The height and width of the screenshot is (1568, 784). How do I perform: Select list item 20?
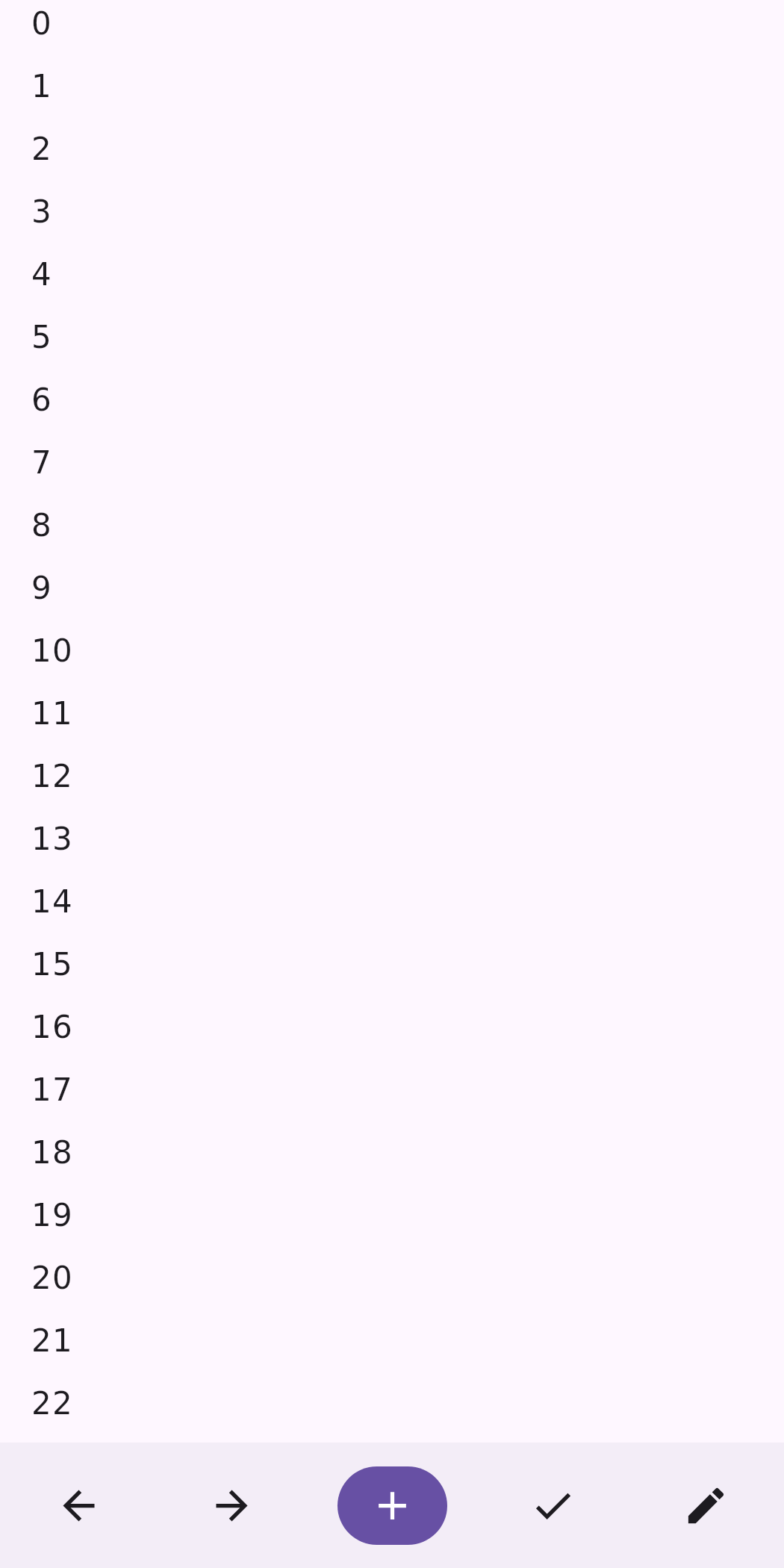392,1278
